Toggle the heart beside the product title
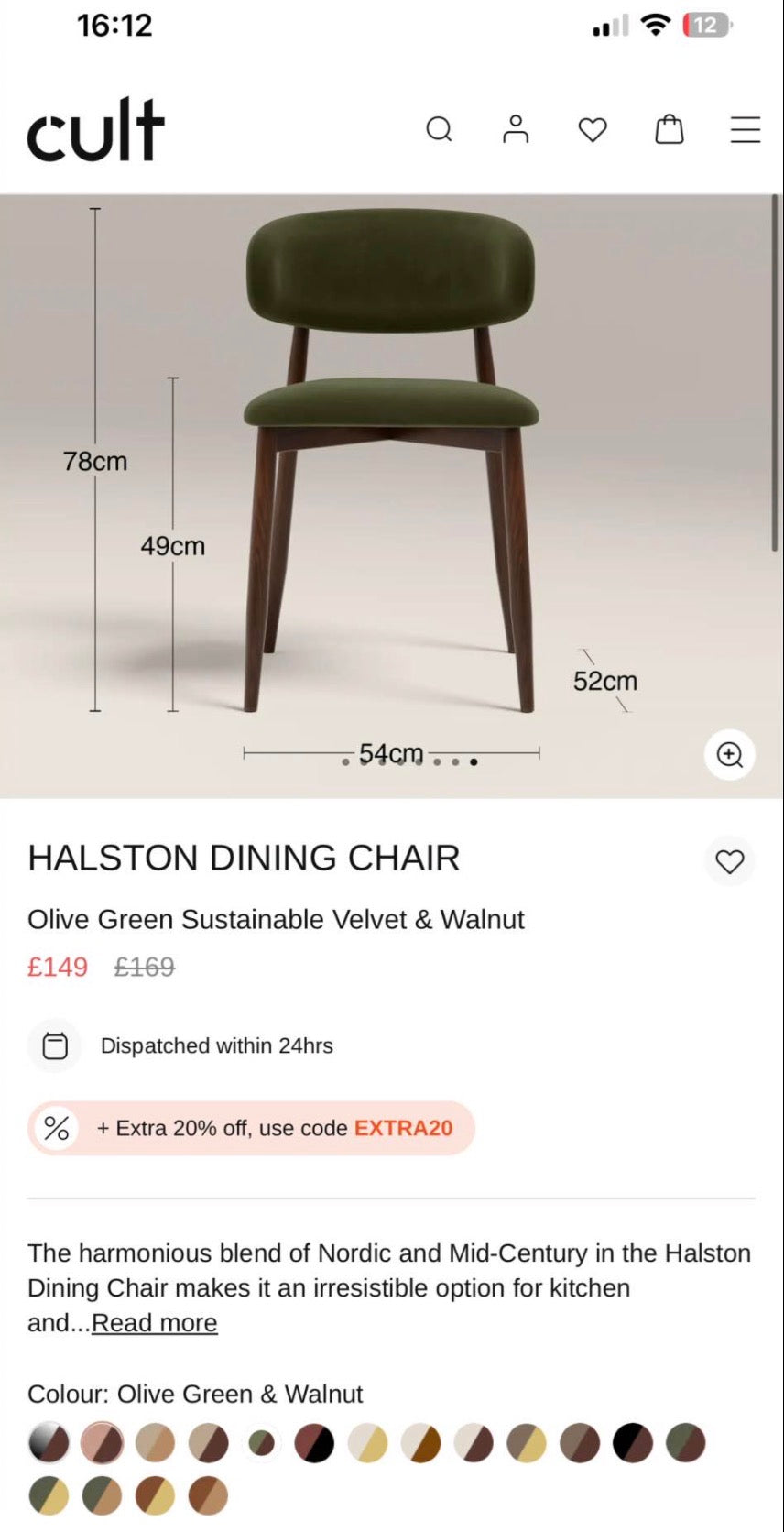 pyautogui.click(x=729, y=861)
